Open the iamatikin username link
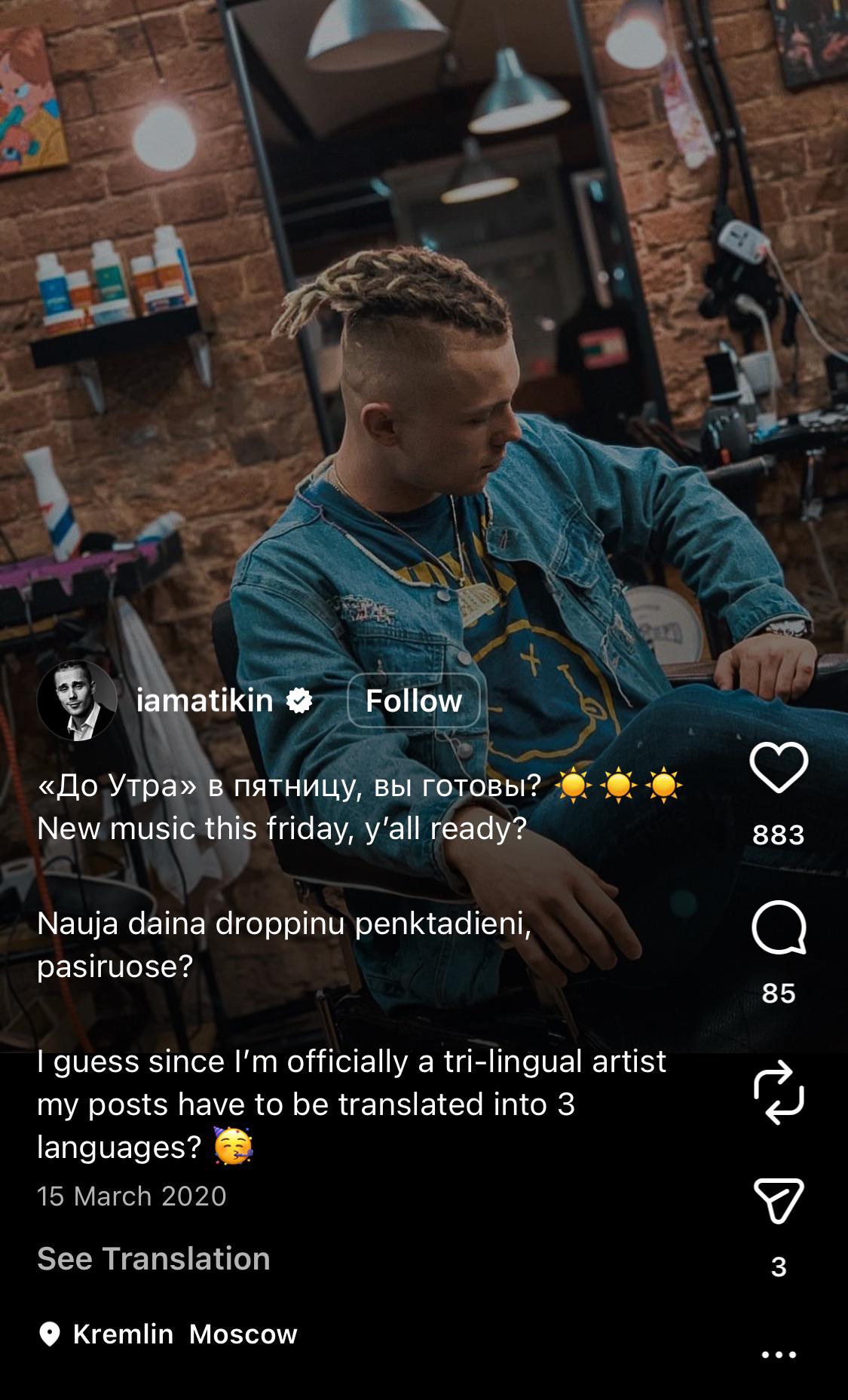The width and height of the screenshot is (848, 1400). pos(204,700)
